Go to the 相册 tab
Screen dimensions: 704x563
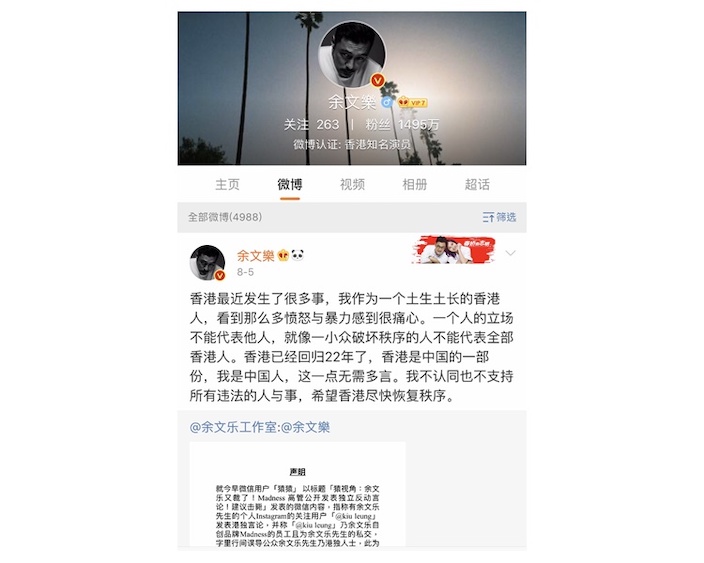click(x=415, y=184)
